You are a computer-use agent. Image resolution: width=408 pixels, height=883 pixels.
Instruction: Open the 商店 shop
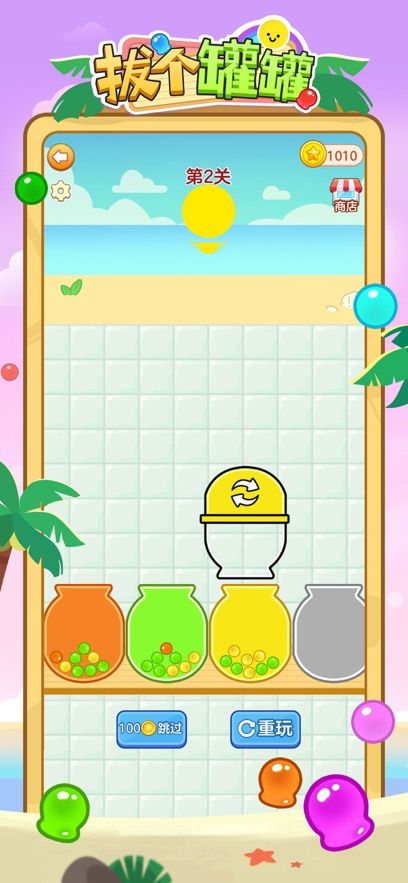pos(345,195)
